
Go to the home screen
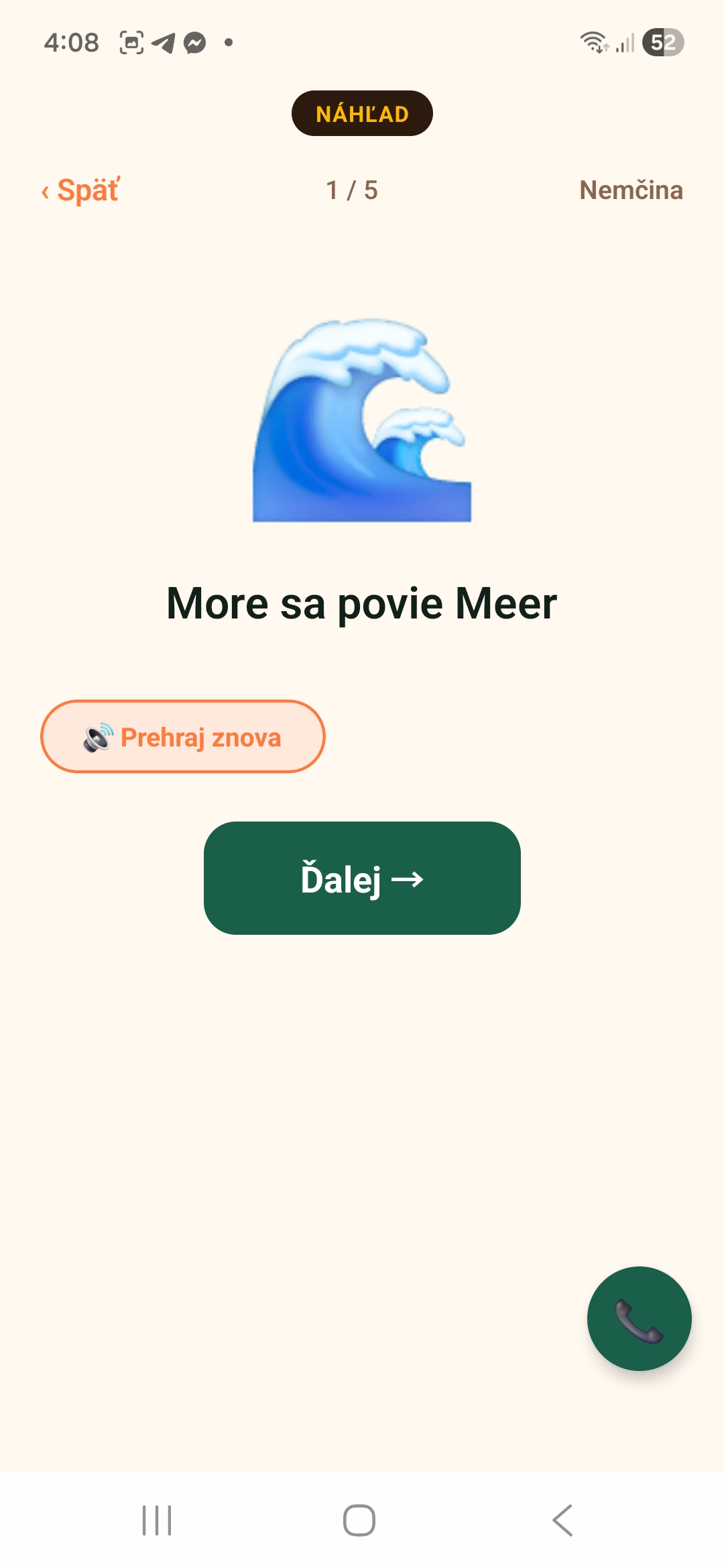click(359, 1520)
